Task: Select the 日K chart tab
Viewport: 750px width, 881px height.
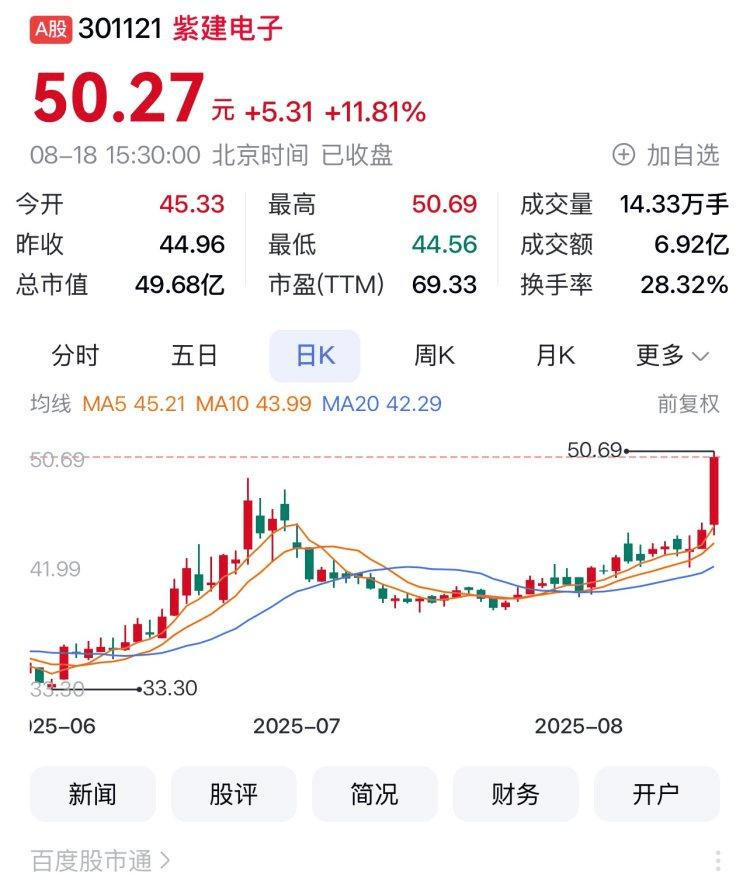Action: [314, 355]
